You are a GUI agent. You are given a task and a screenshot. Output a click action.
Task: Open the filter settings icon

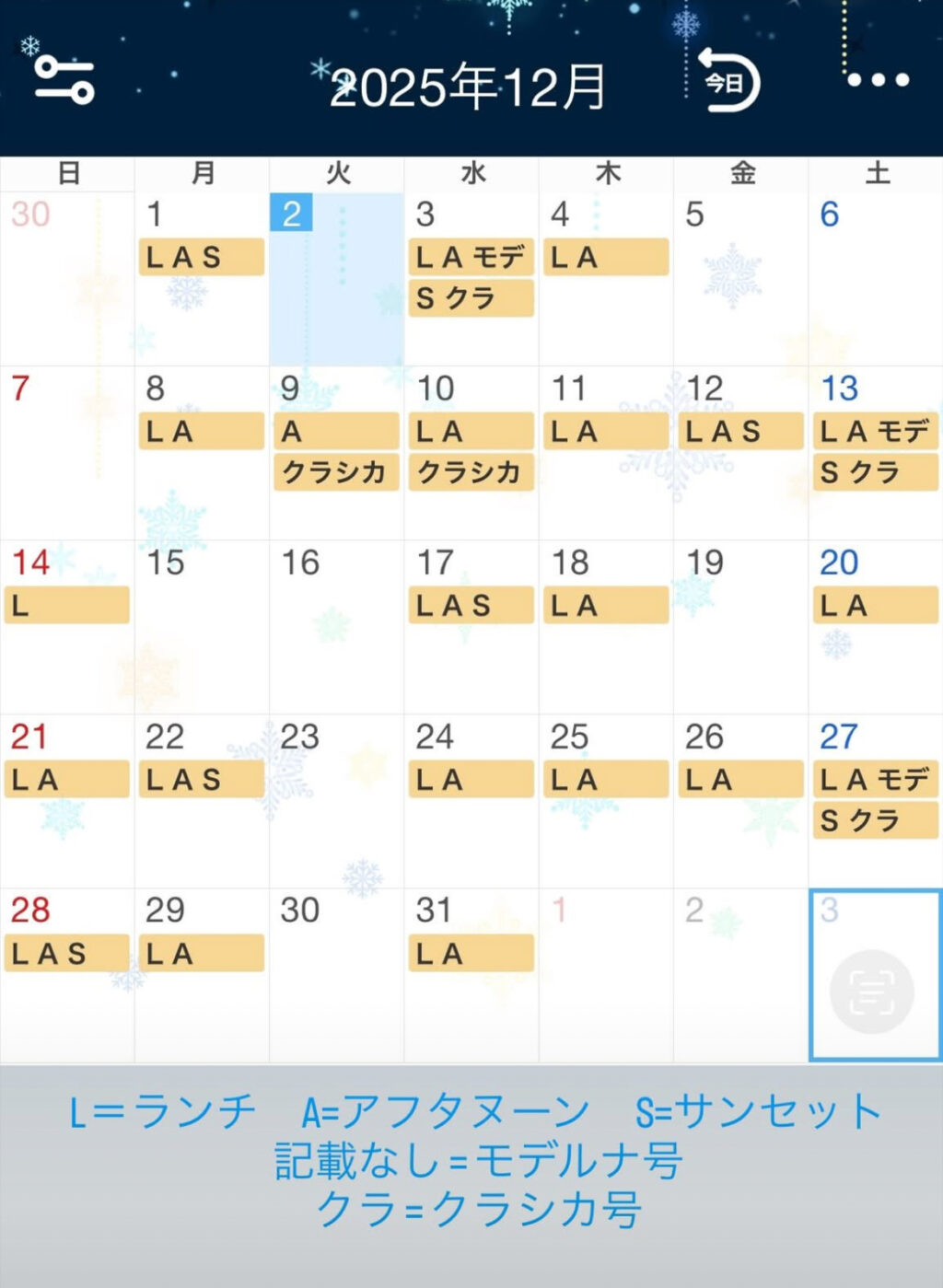point(64,80)
